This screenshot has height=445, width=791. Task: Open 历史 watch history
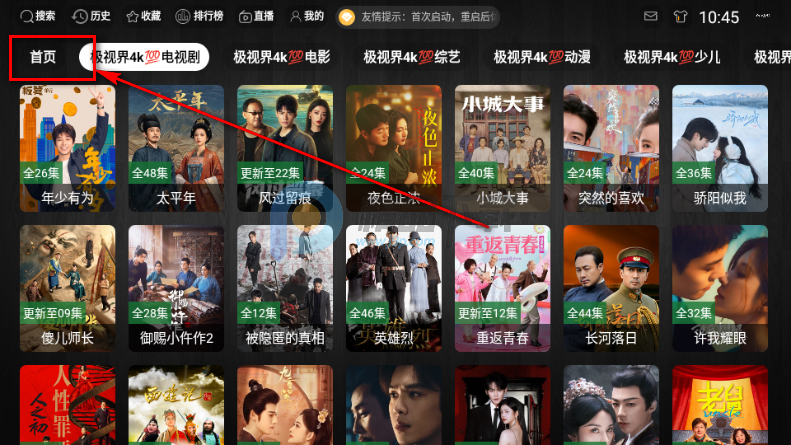92,16
